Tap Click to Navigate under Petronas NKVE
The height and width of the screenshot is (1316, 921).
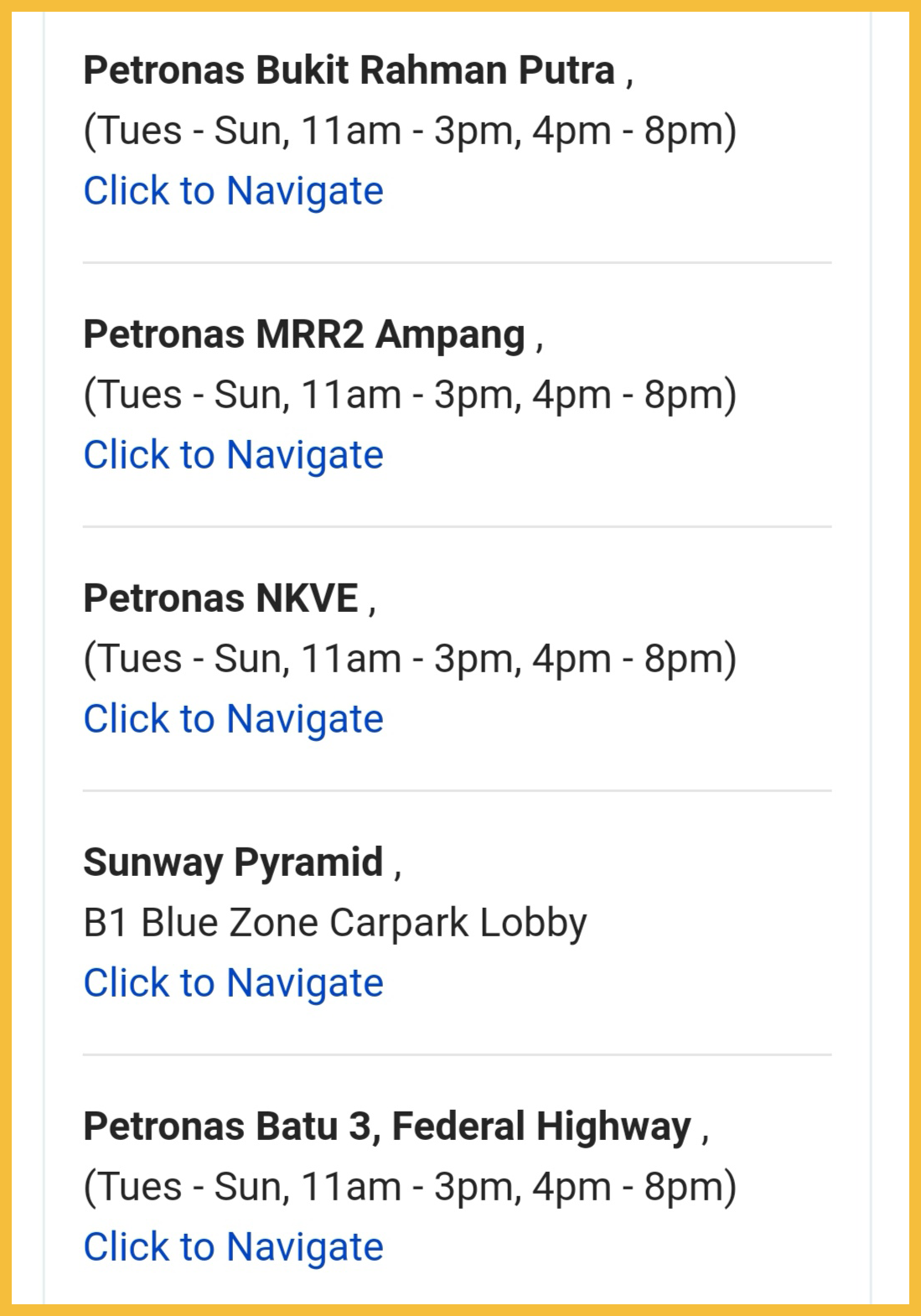coord(233,719)
